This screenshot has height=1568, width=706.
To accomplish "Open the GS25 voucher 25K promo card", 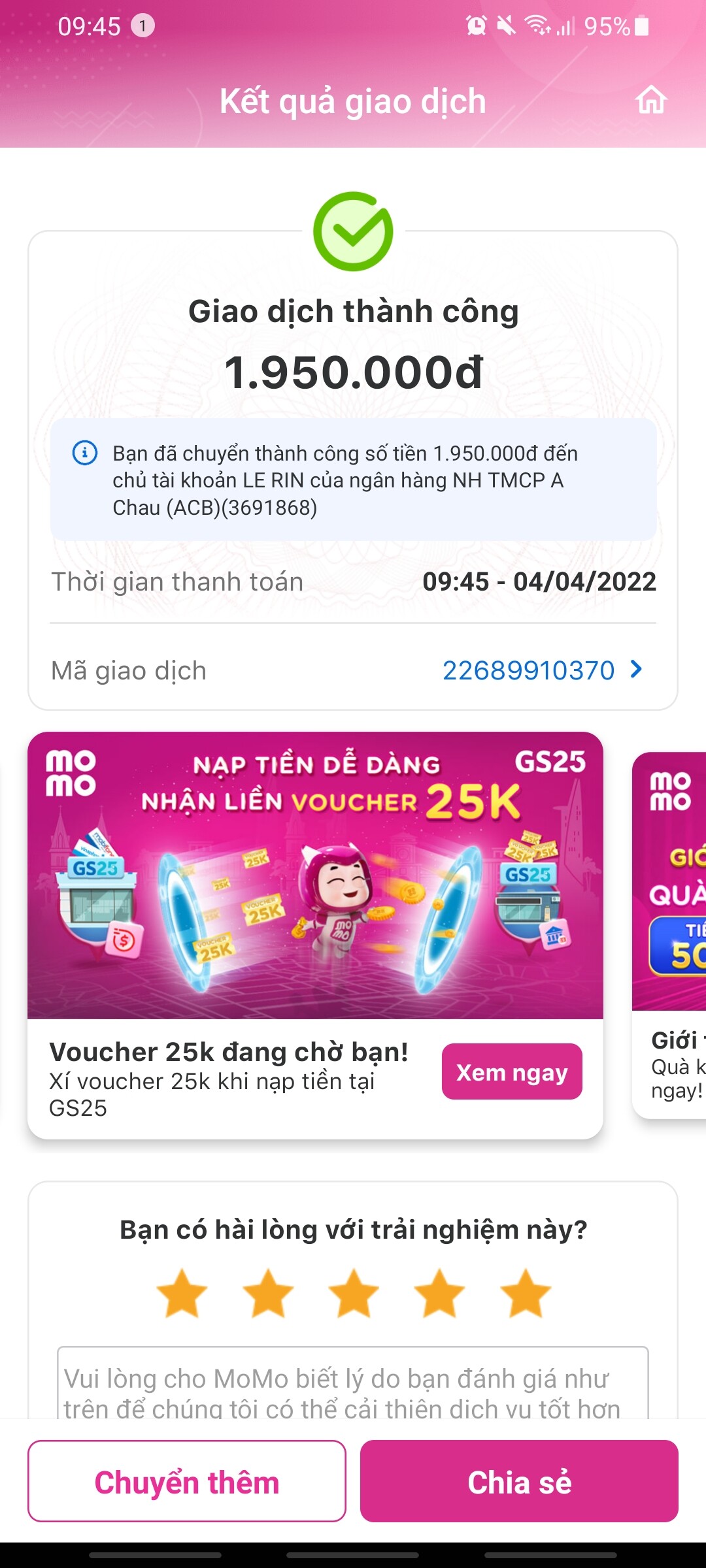I will coord(314,875).
